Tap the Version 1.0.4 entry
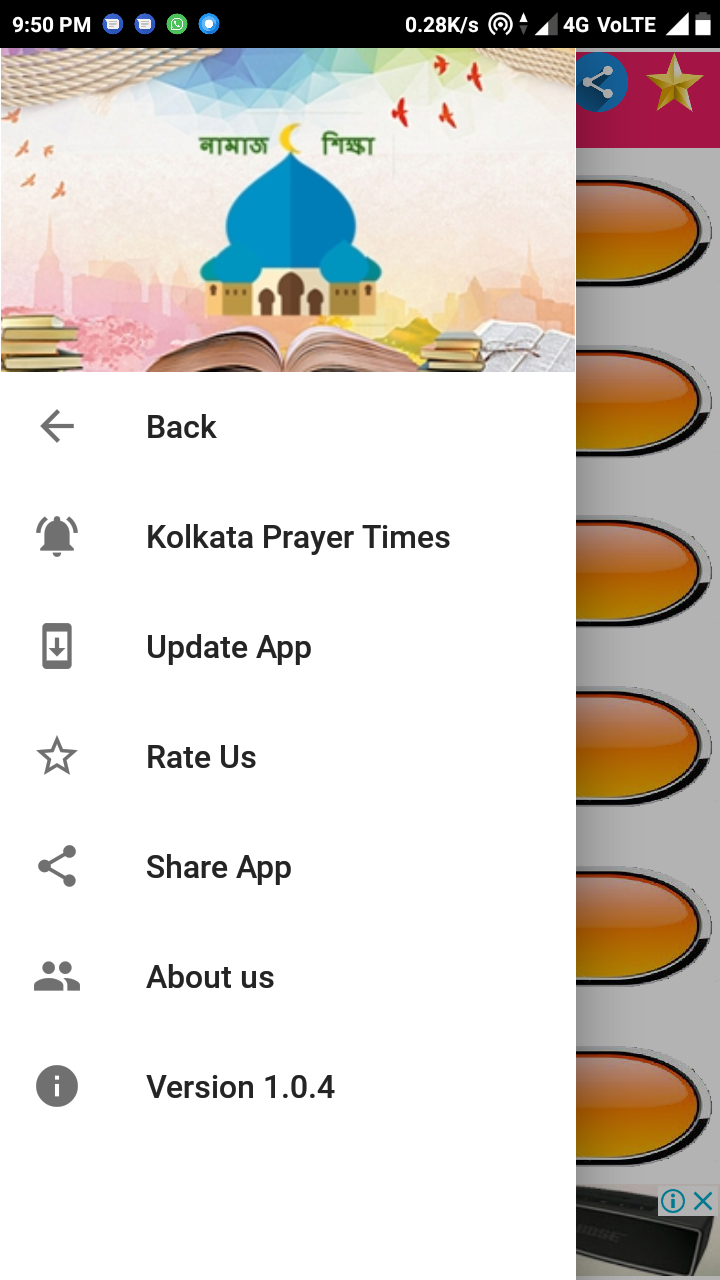The height and width of the screenshot is (1280, 720). click(240, 1086)
